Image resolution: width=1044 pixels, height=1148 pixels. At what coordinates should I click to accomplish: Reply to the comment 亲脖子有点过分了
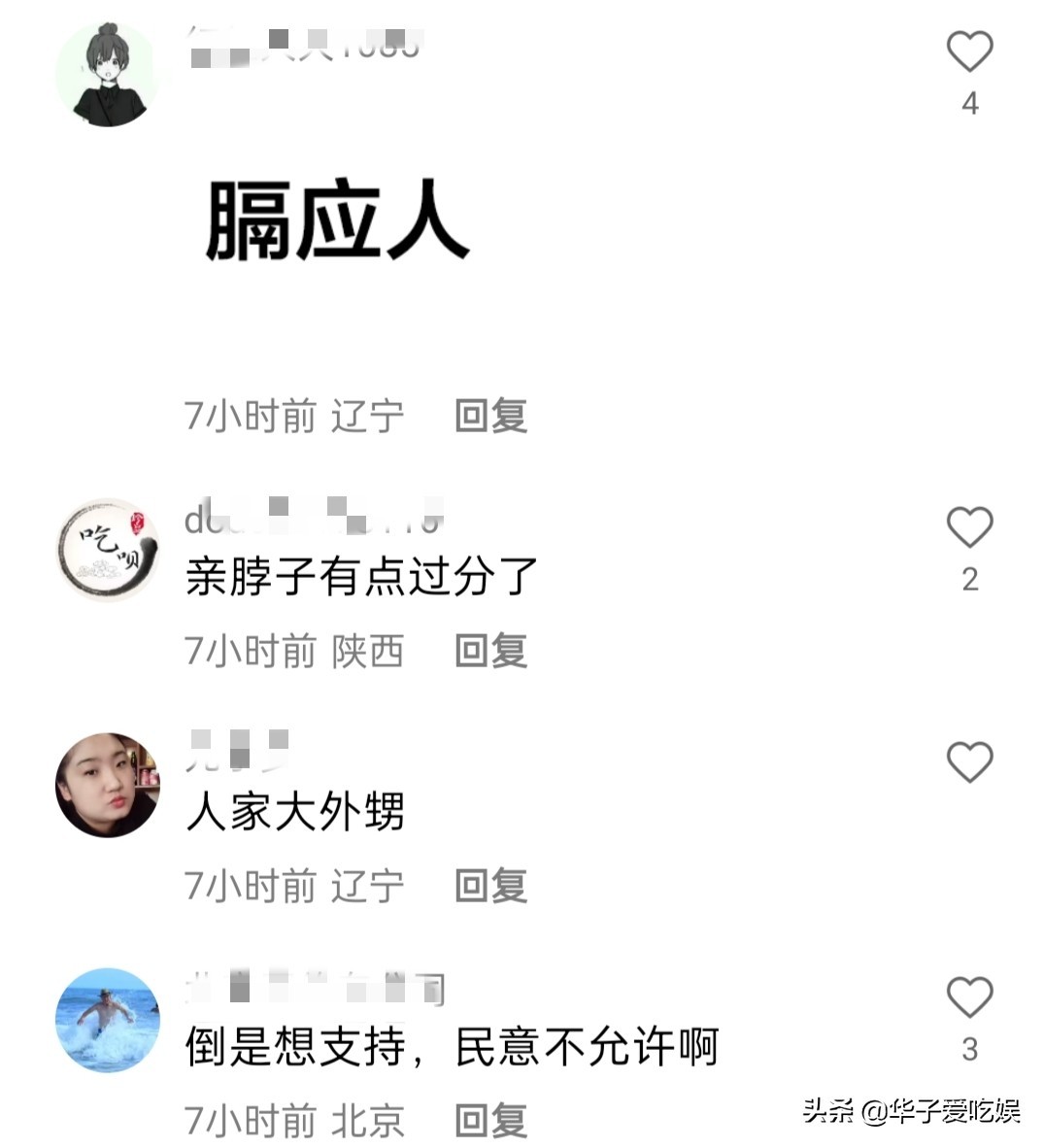[x=490, y=651]
